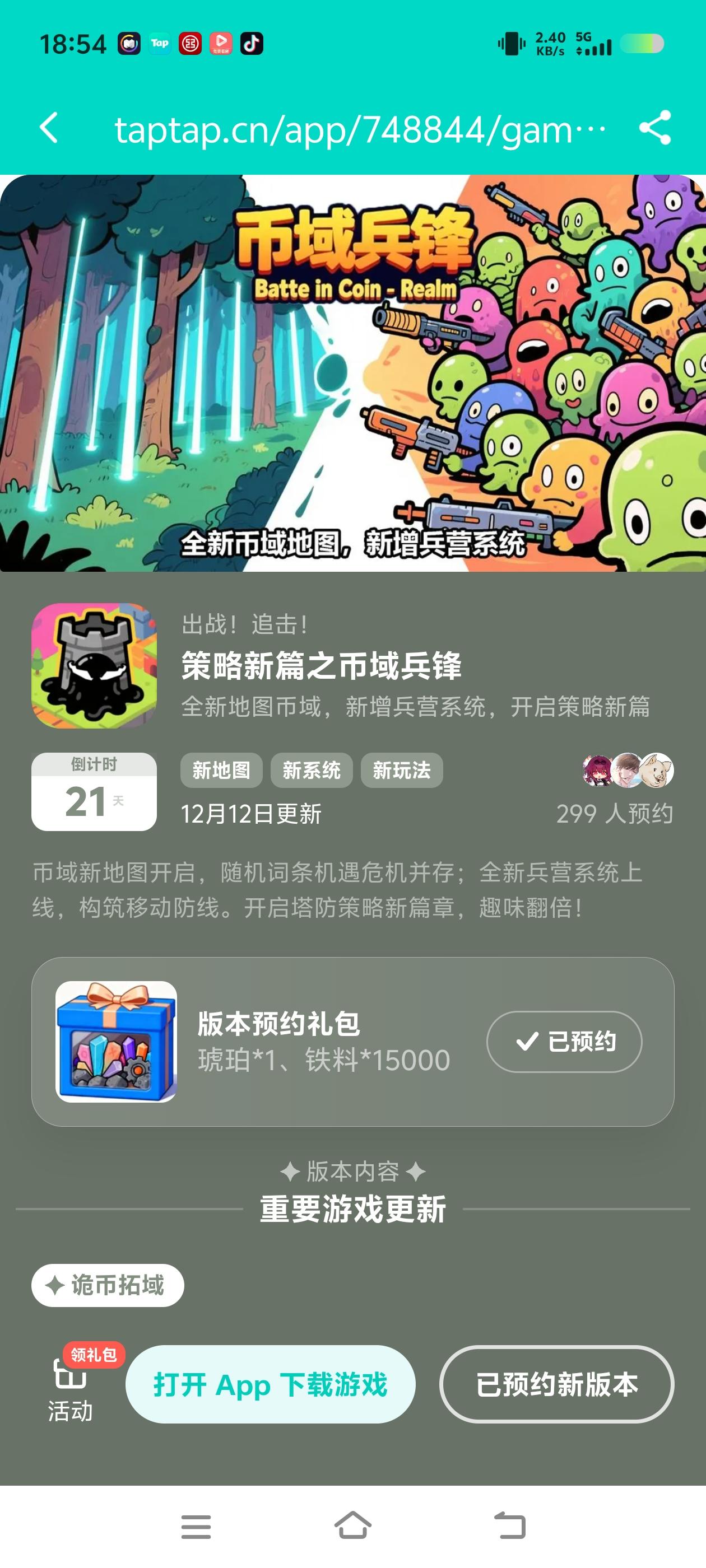Image resolution: width=706 pixels, height=1568 pixels.
Task: Tap the Home button in the navigation bar
Action: [352, 1526]
